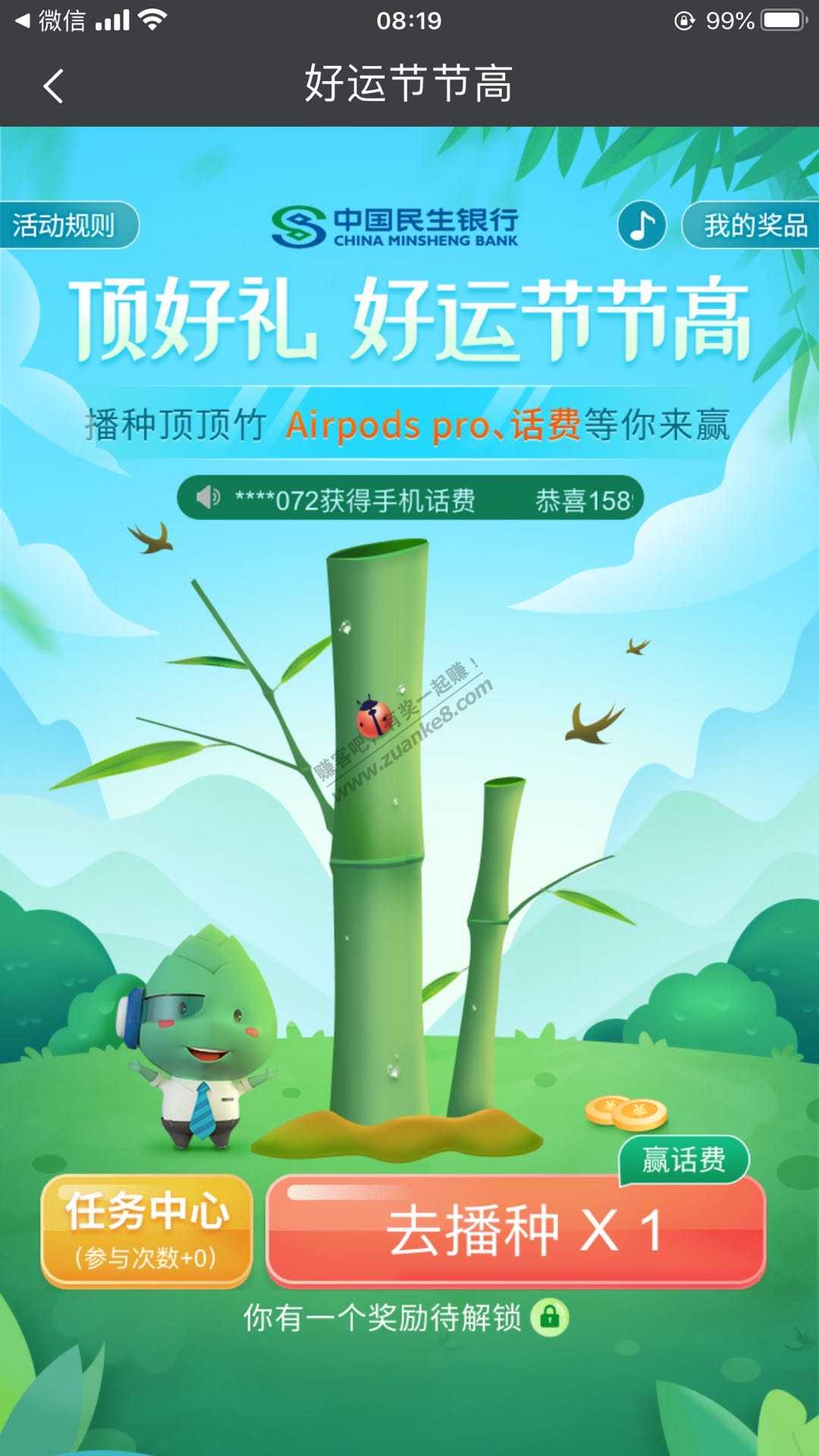Viewport: 819px width, 1456px height.
Task: Open 任务中心 task center
Action: (146, 1230)
